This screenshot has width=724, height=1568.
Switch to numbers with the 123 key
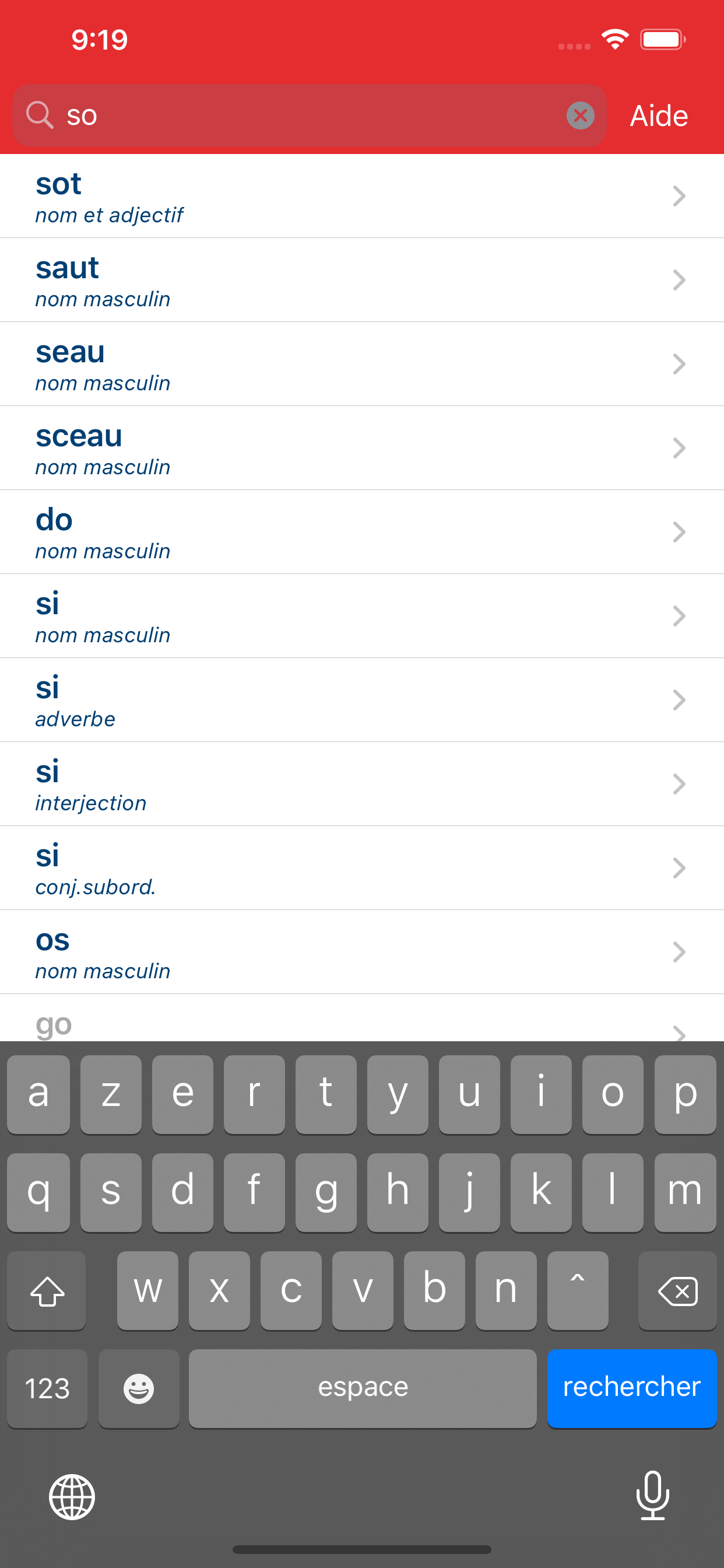click(x=46, y=1388)
